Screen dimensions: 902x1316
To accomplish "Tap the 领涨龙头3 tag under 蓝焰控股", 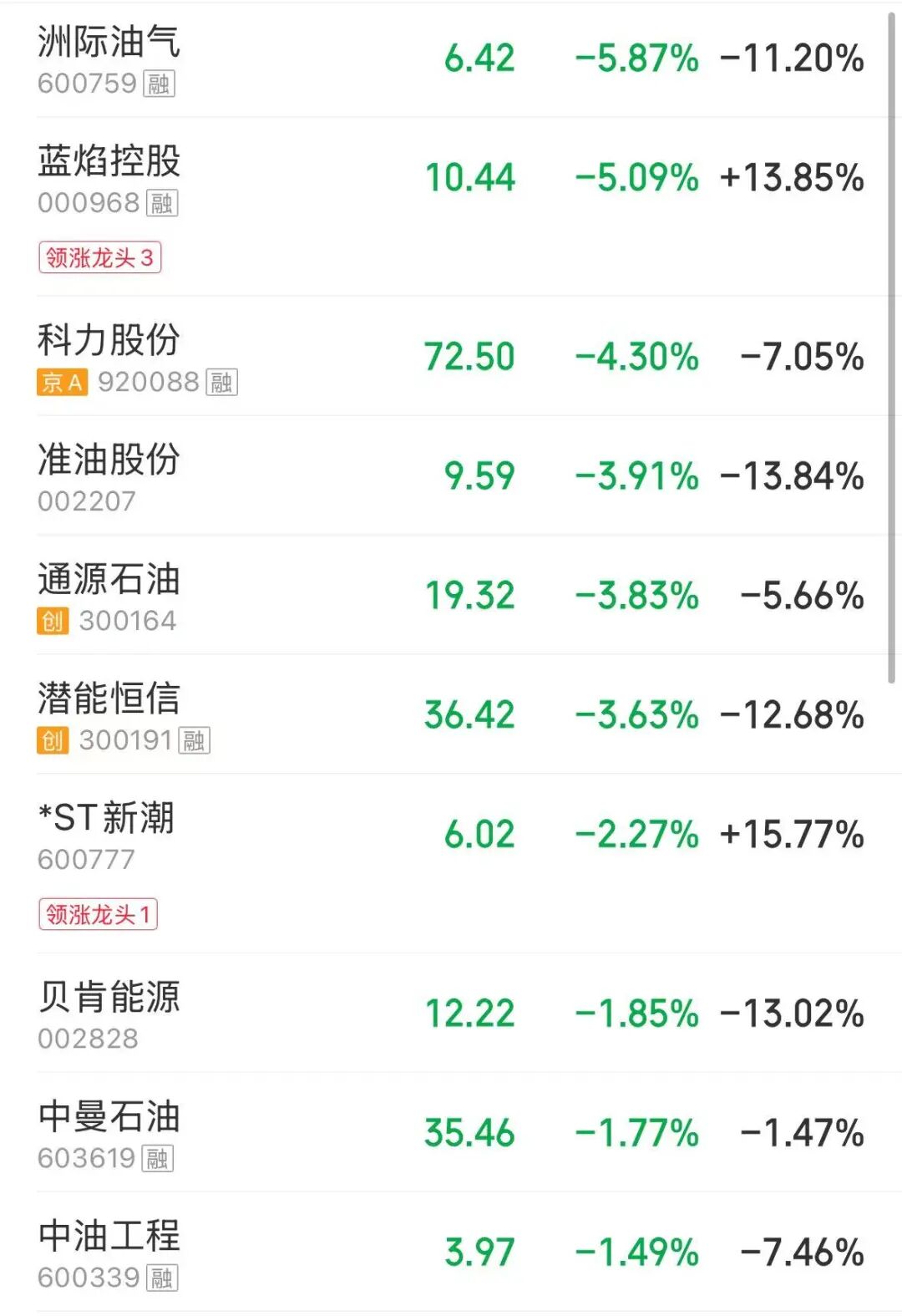I will pos(99,257).
